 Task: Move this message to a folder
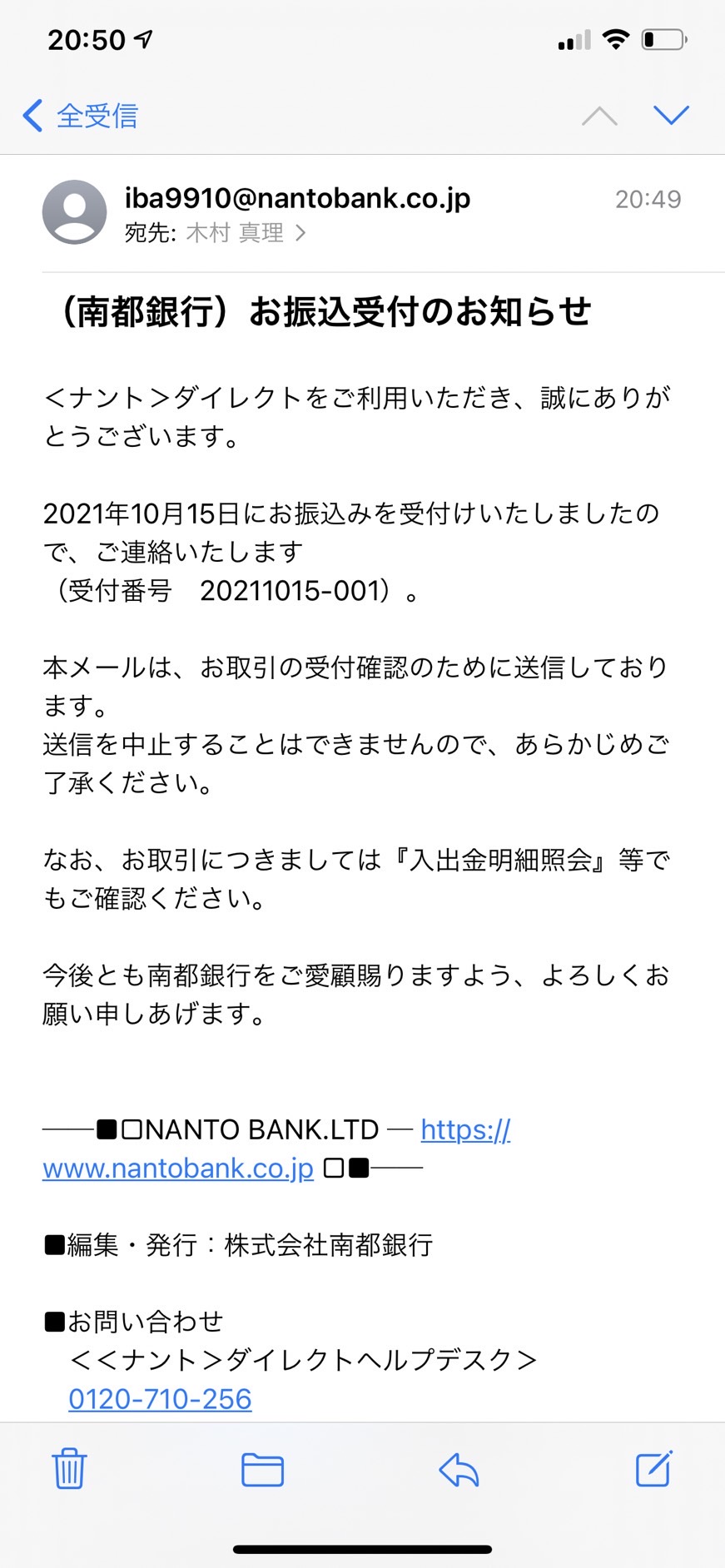(x=262, y=1470)
